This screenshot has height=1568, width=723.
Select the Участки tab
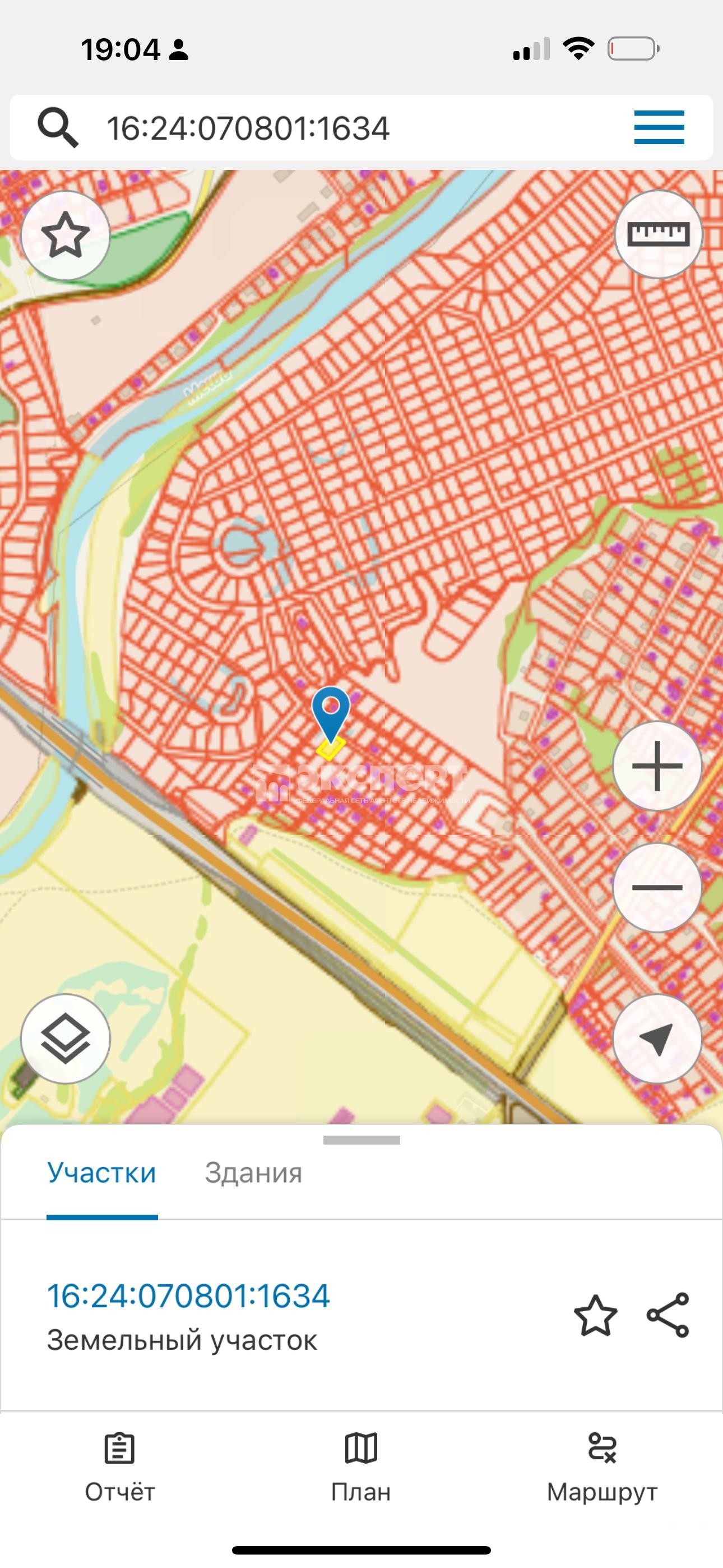[101, 1173]
